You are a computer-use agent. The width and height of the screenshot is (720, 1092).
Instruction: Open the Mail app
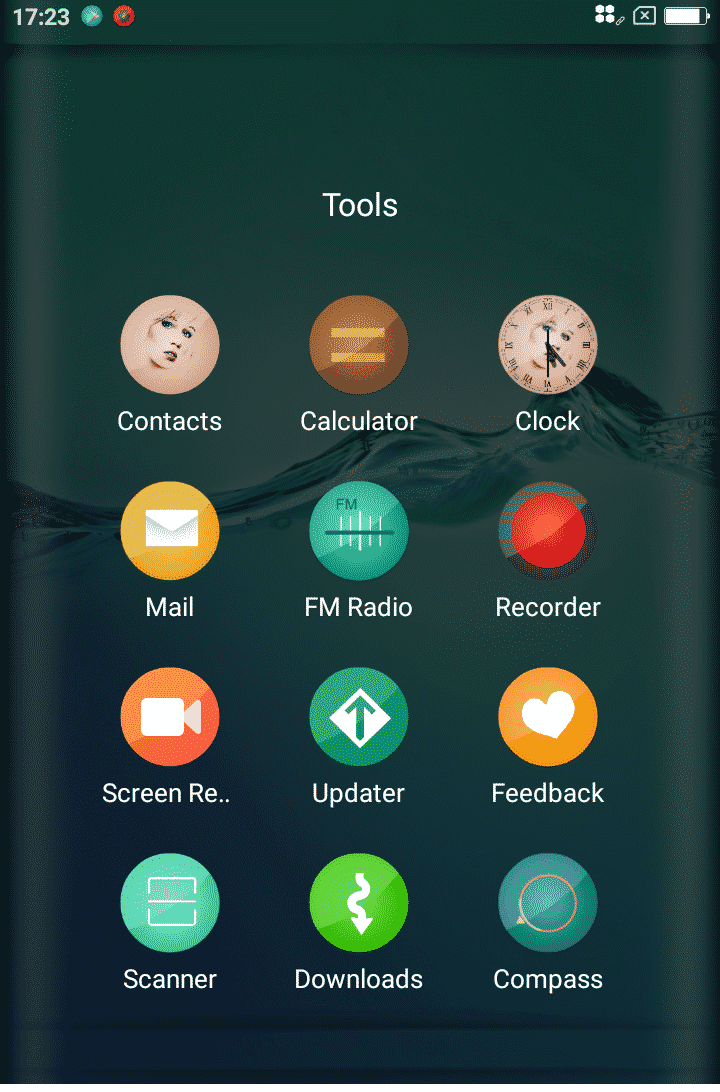pos(169,531)
